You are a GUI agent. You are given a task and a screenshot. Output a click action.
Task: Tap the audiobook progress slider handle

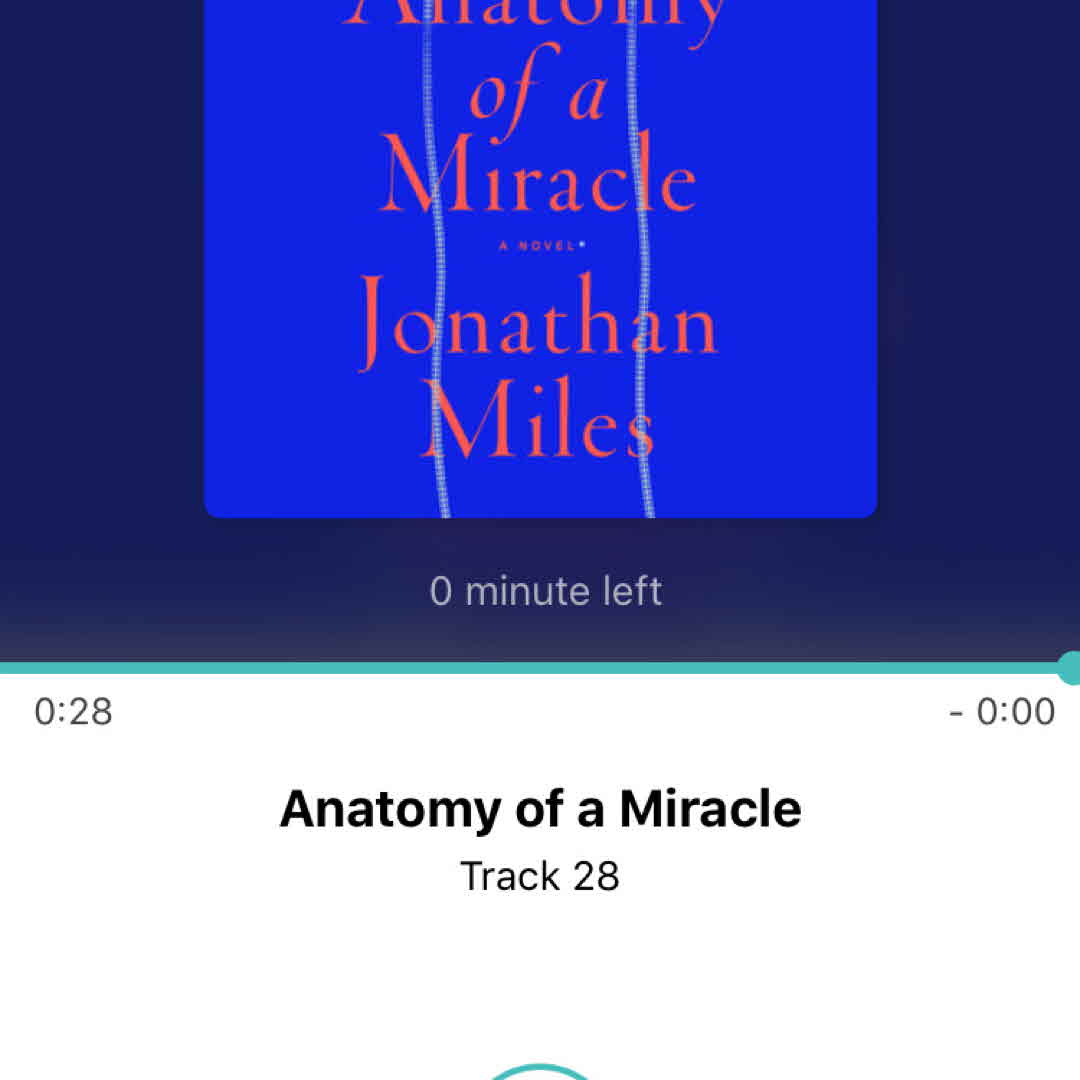coord(1070,667)
